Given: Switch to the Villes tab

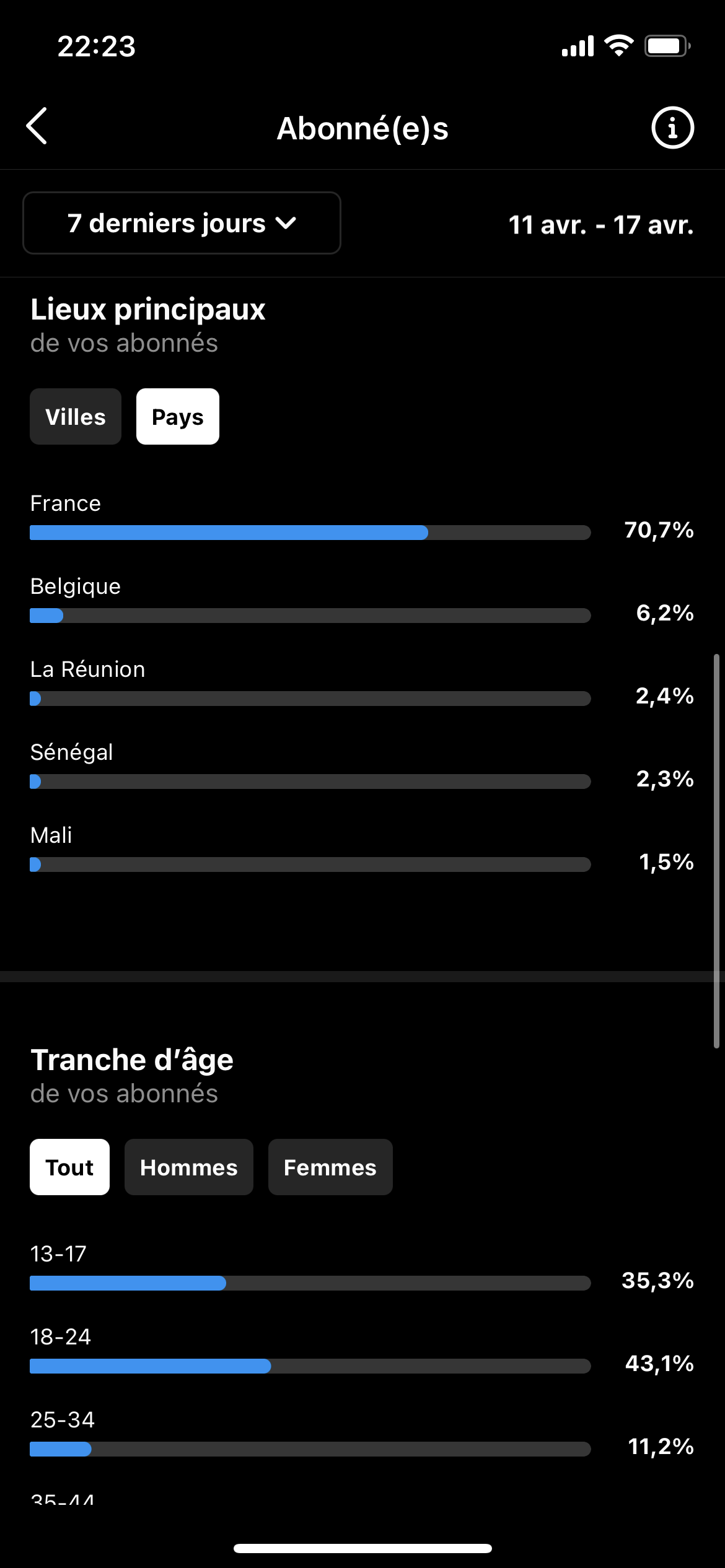Looking at the screenshot, I should point(76,417).
